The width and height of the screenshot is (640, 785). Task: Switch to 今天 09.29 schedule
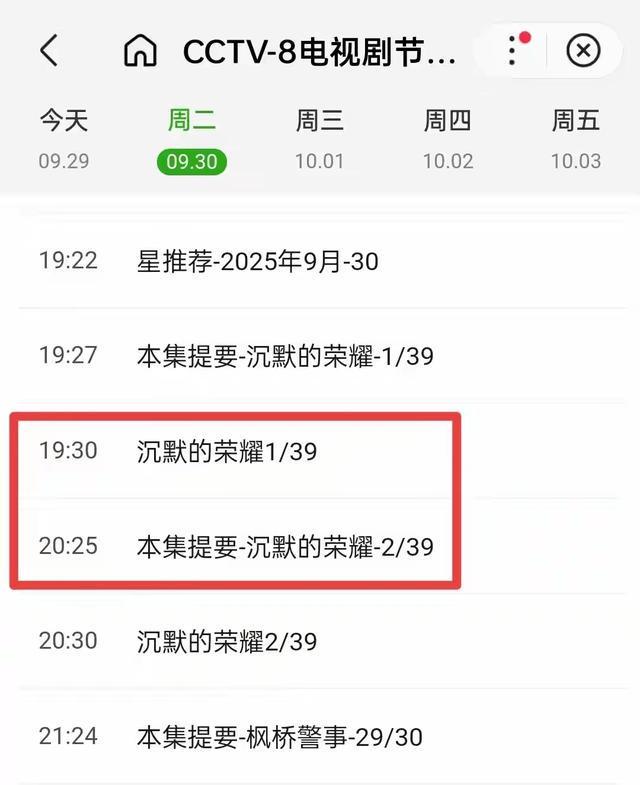pyautogui.click(x=64, y=139)
